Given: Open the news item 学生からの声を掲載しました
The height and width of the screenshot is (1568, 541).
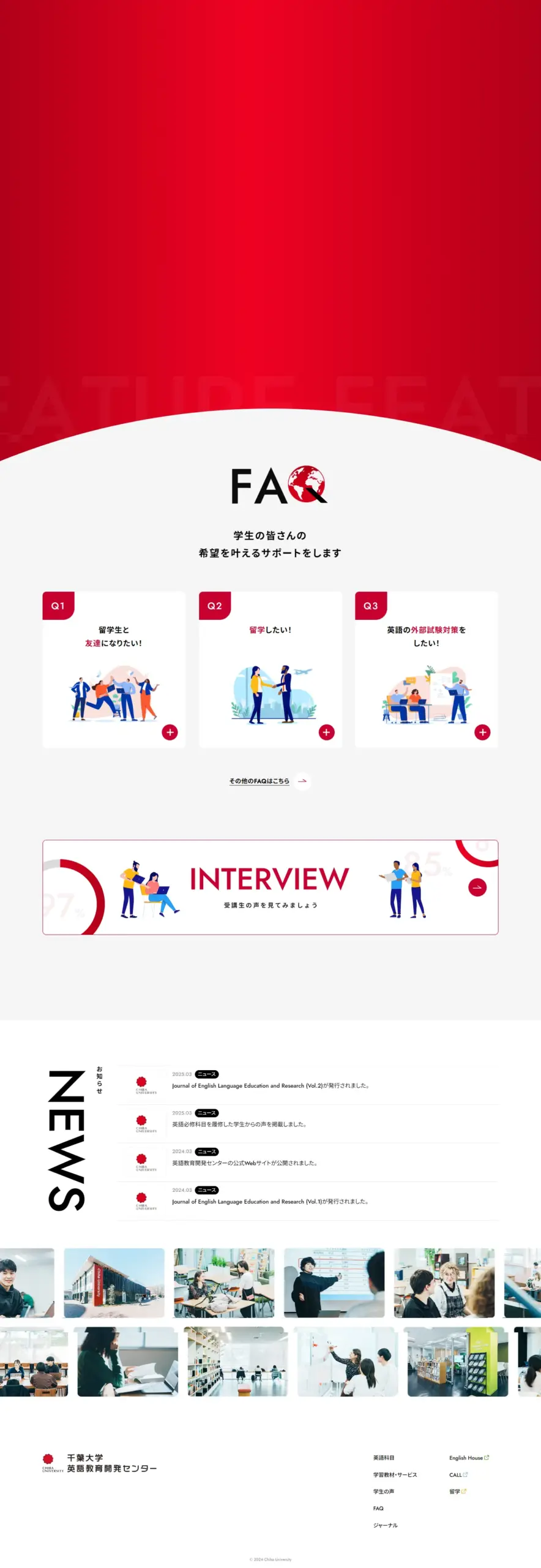Looking at the screenshot, I should [239, 1123].
